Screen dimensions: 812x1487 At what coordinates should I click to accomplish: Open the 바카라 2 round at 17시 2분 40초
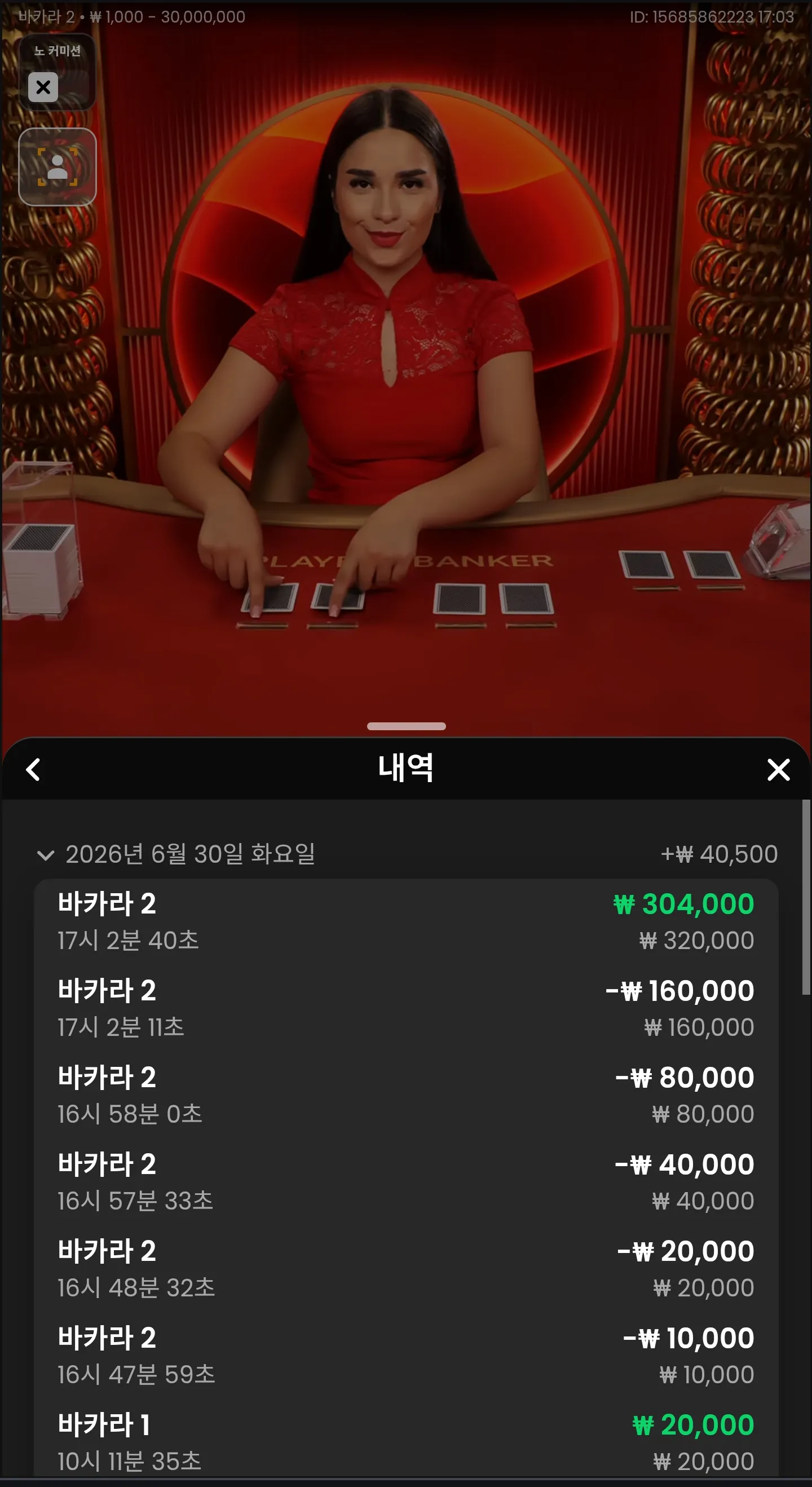[405, 921]
